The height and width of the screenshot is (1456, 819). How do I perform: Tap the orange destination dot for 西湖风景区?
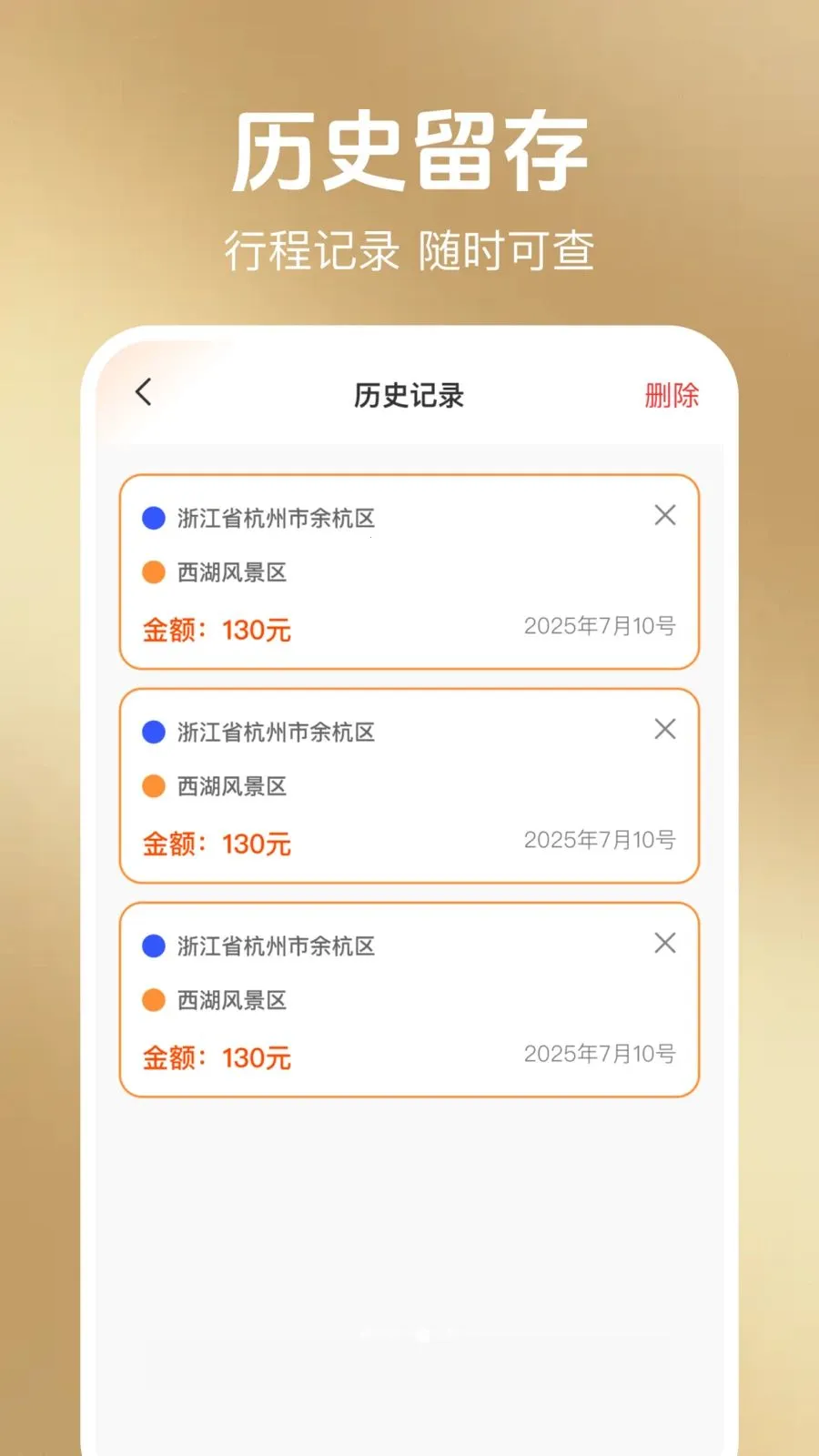click(151, 572)
